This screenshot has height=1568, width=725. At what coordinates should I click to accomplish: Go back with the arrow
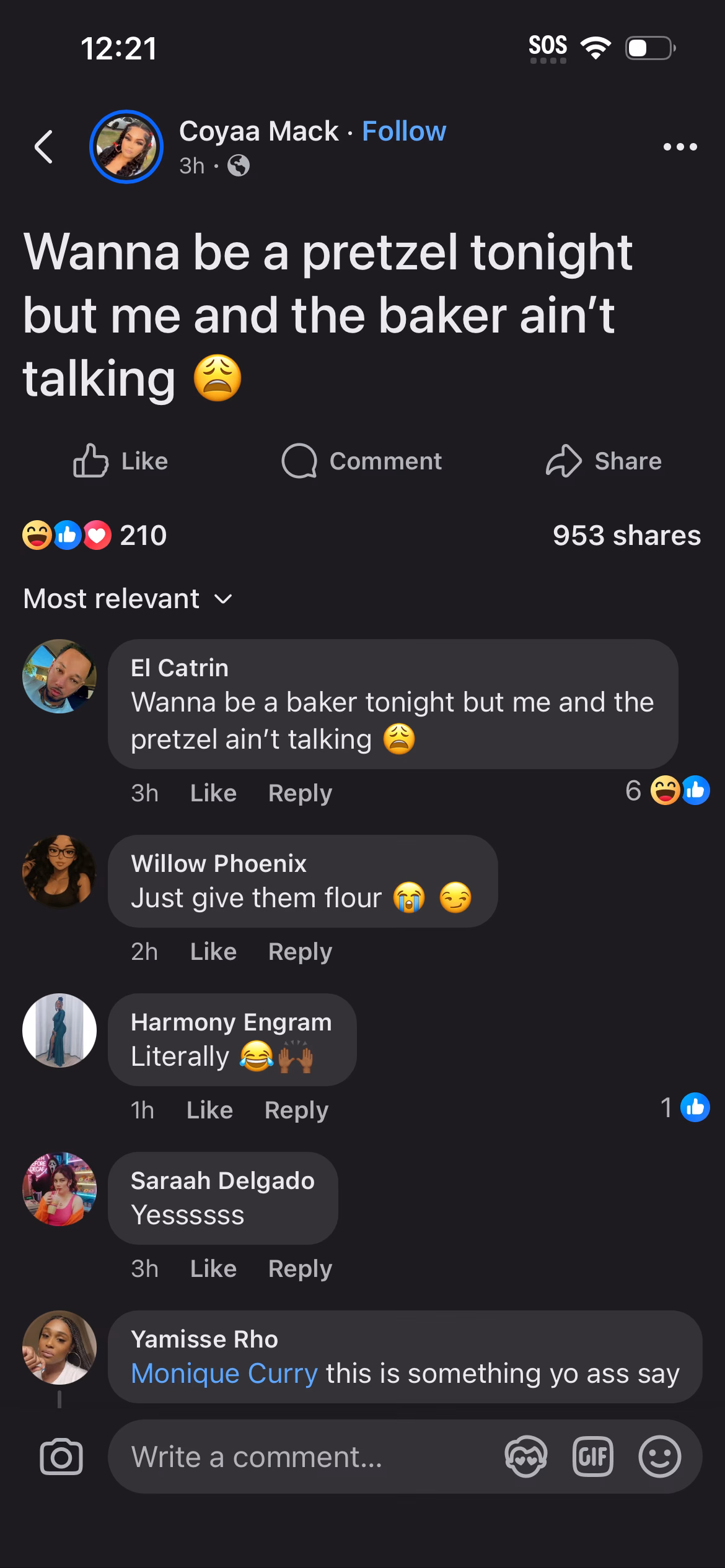[x=43, y=147]
